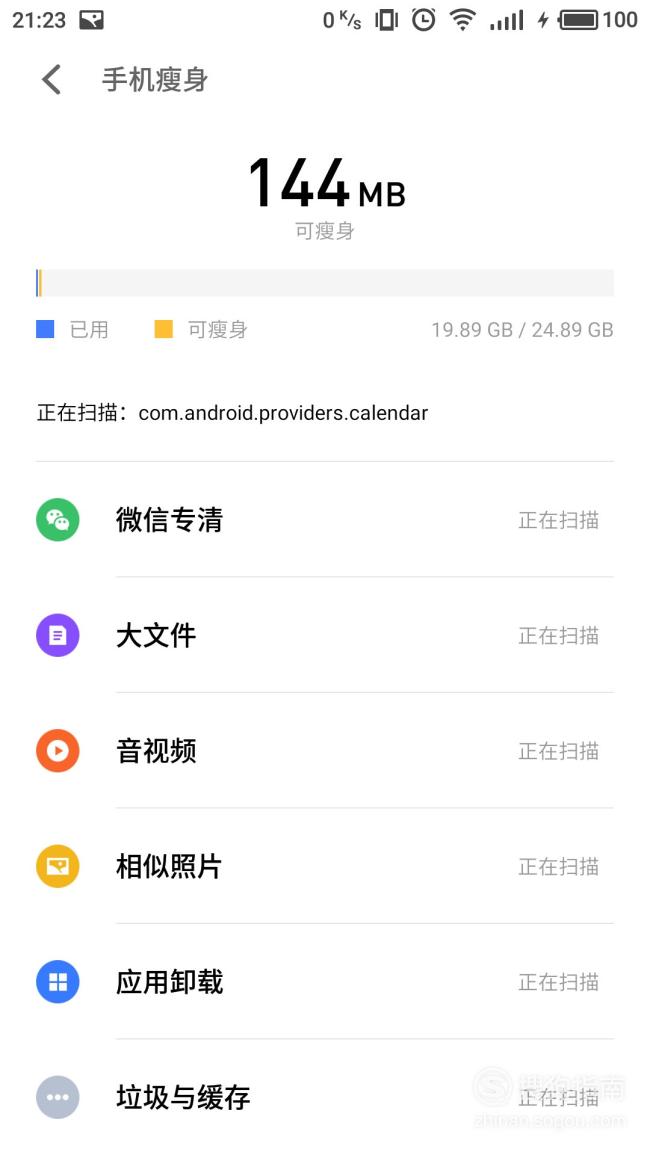Go back from 手机瘦身 screen
The width and height of the screenshot is (650, 1155).
[x=52, y=80]
